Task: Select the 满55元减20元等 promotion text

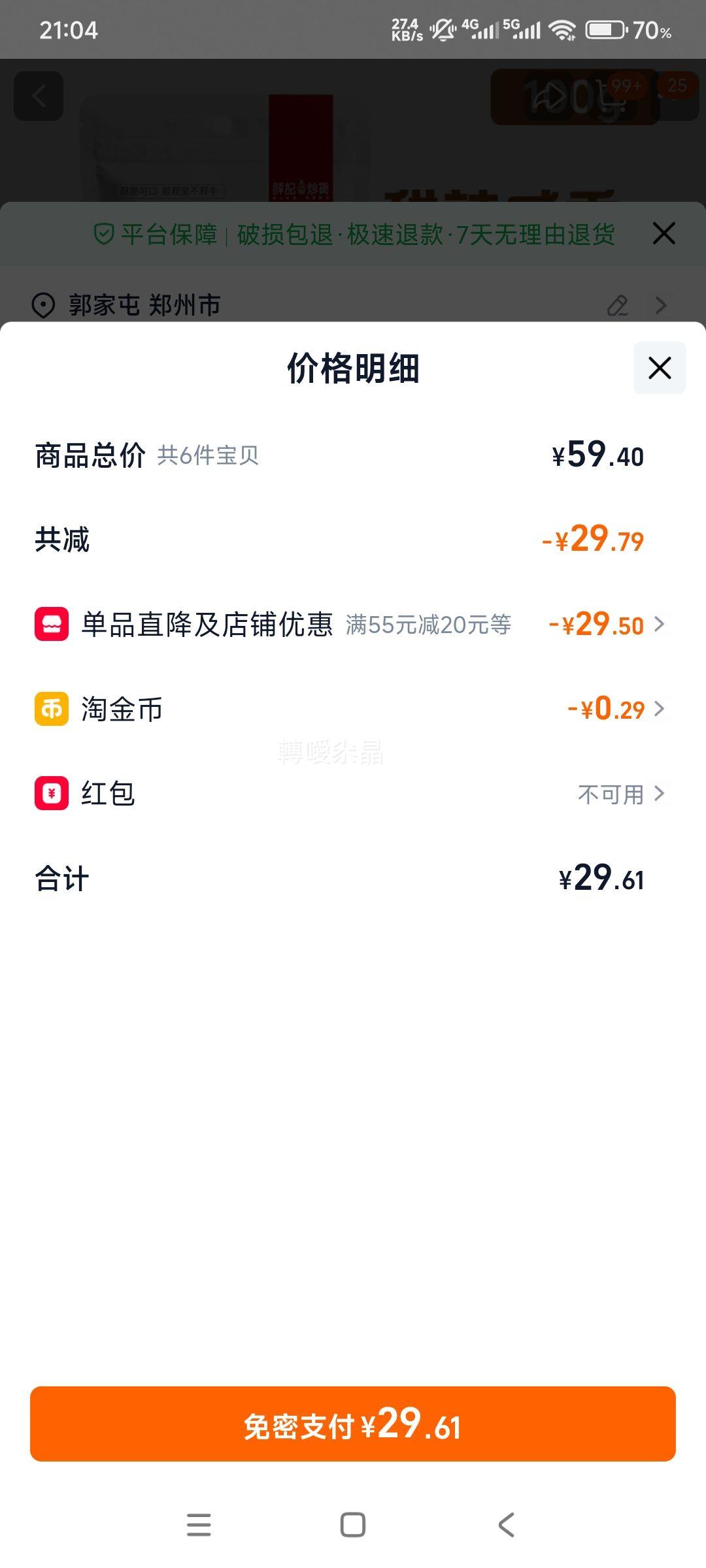Action: pos(428,625)
